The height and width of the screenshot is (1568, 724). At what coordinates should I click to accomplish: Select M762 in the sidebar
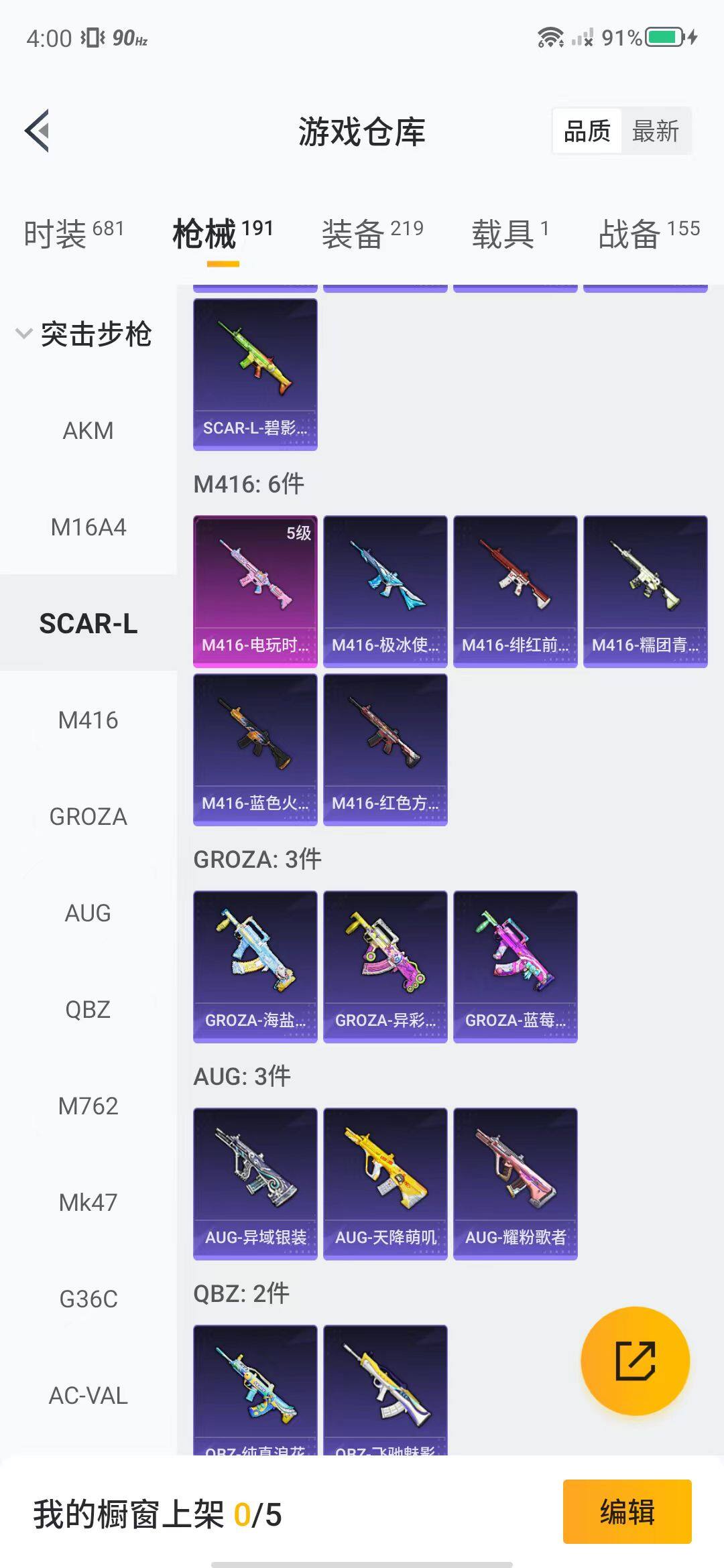click(x=88, y=1106)
